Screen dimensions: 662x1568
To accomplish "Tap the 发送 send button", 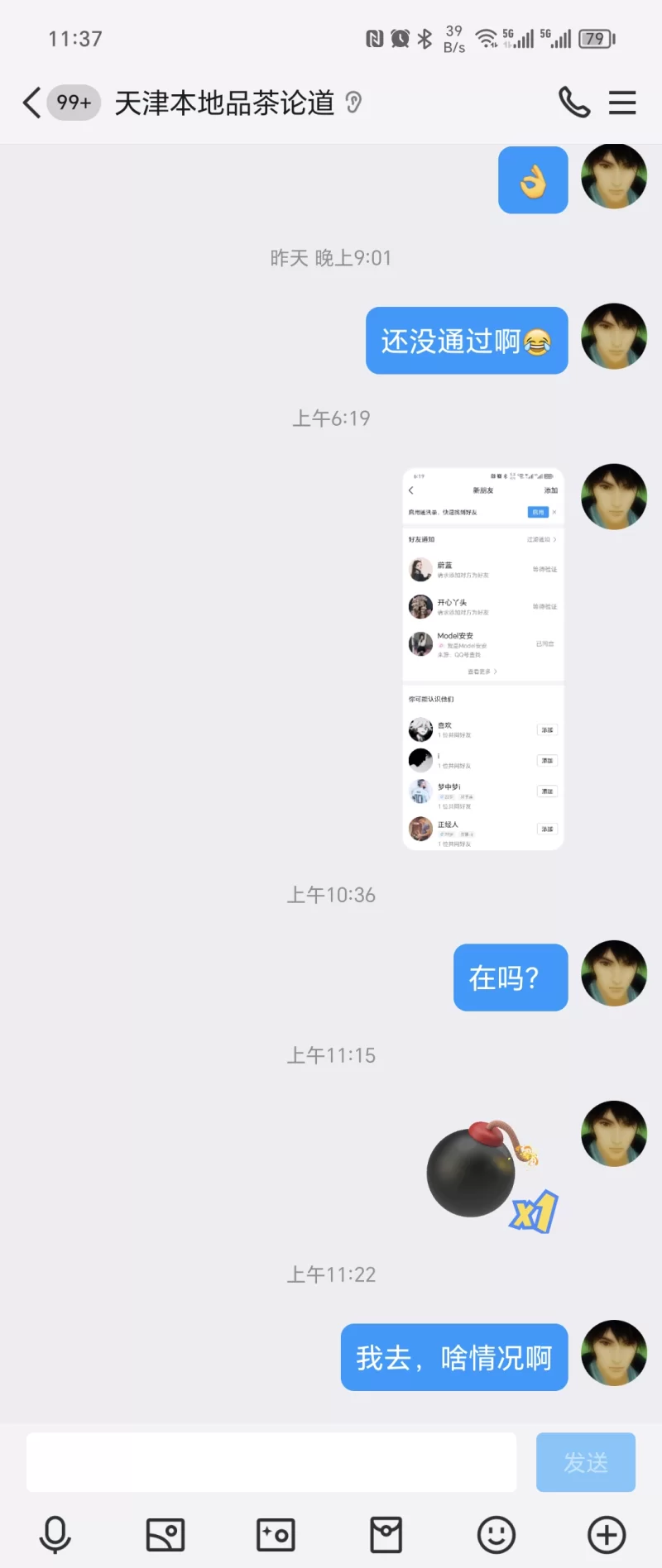I will pyautogui.click(x=586, y=1462).
